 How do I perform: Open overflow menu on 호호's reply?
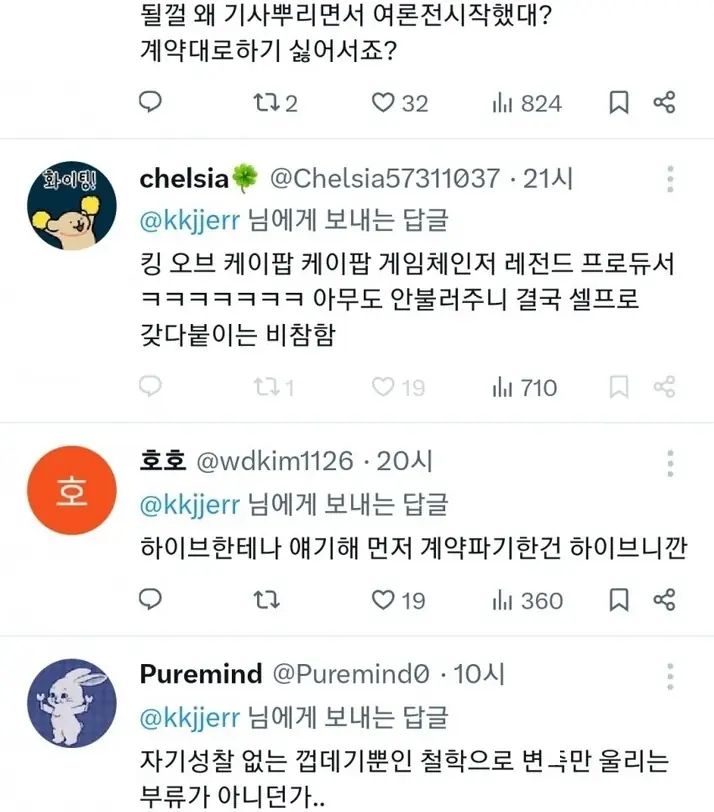(x=669, y=463)
